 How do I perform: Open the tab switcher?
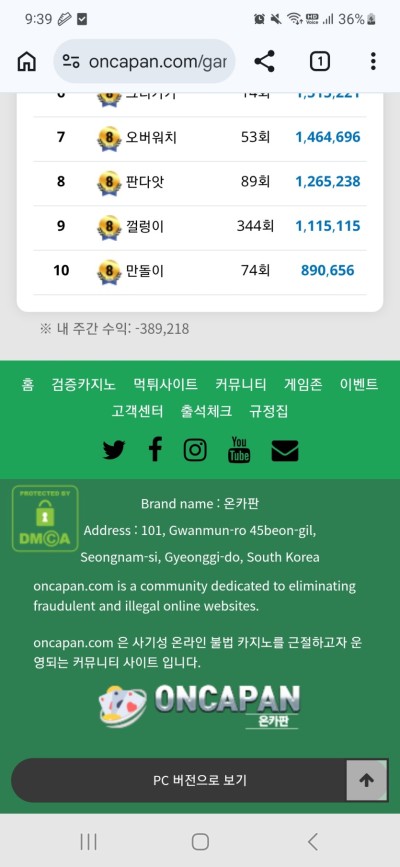319,61
